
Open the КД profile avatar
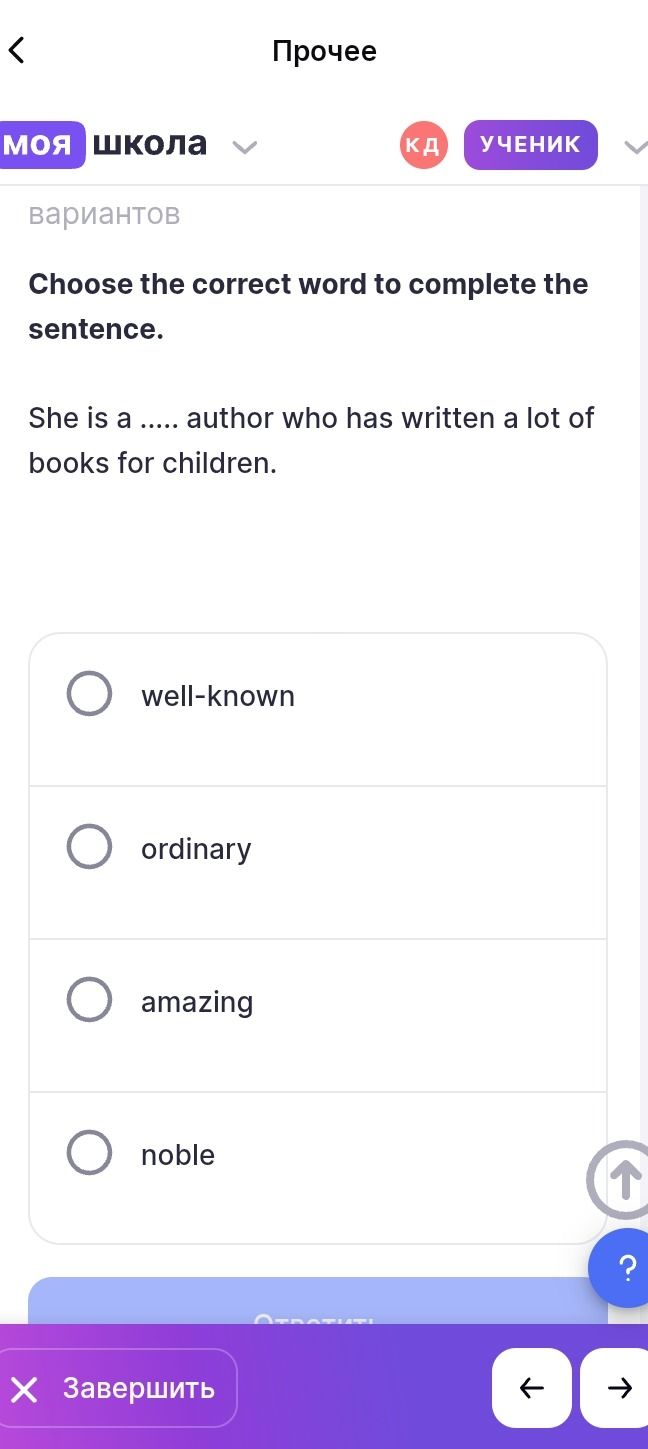423,145
